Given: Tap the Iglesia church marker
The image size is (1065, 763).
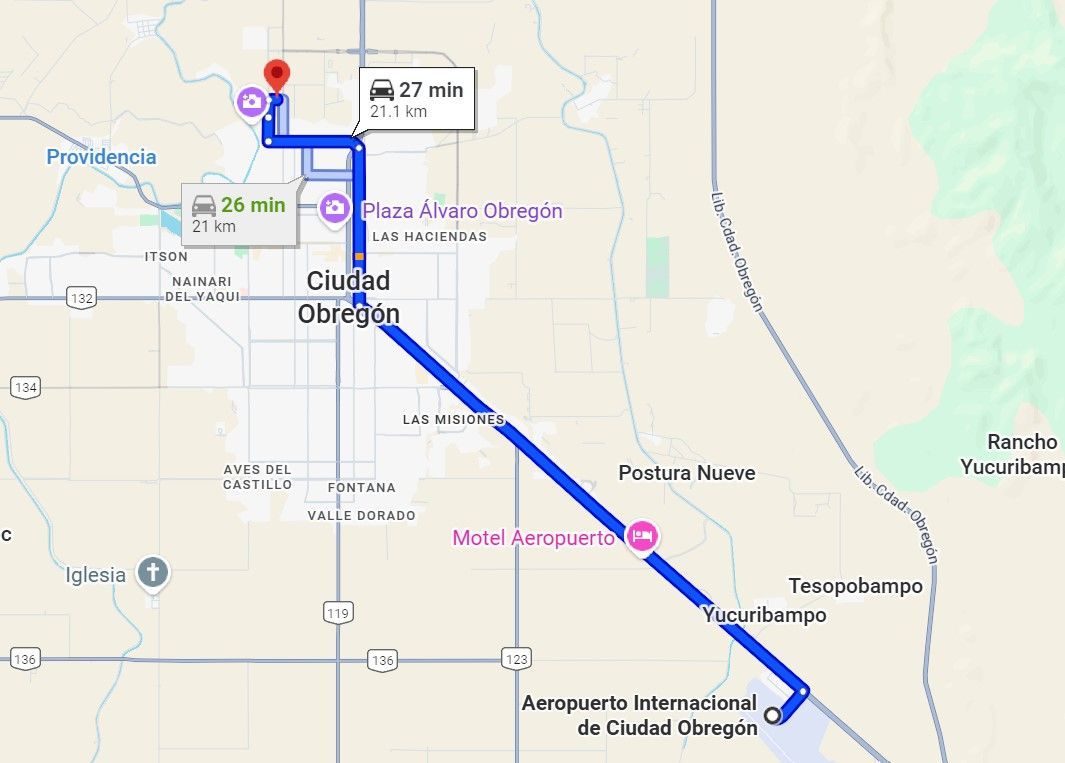Looking at the screenshot, I should 153,573.
